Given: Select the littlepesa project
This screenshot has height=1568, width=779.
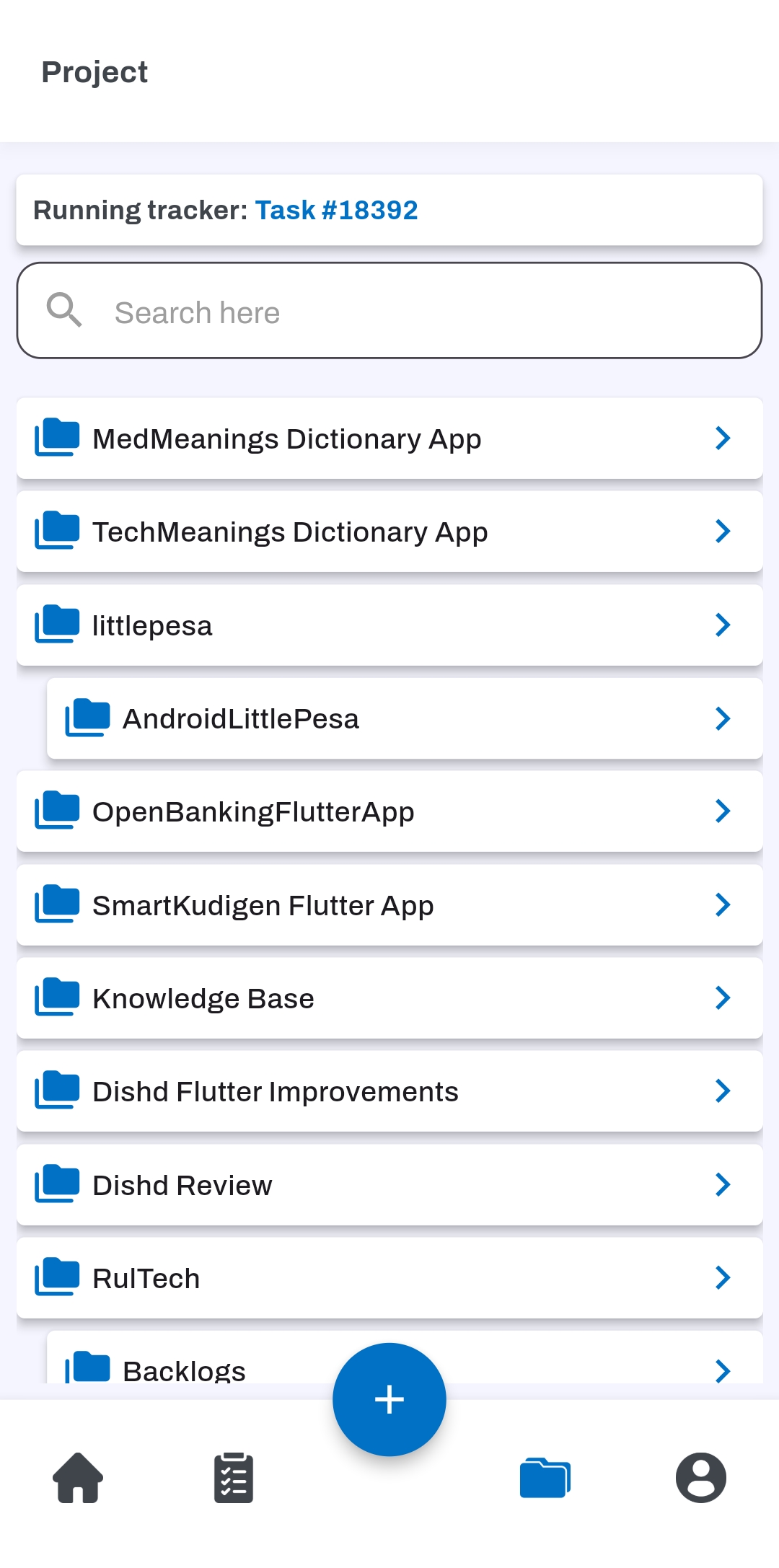Looking at the screenshot, I should coord(389,625).
